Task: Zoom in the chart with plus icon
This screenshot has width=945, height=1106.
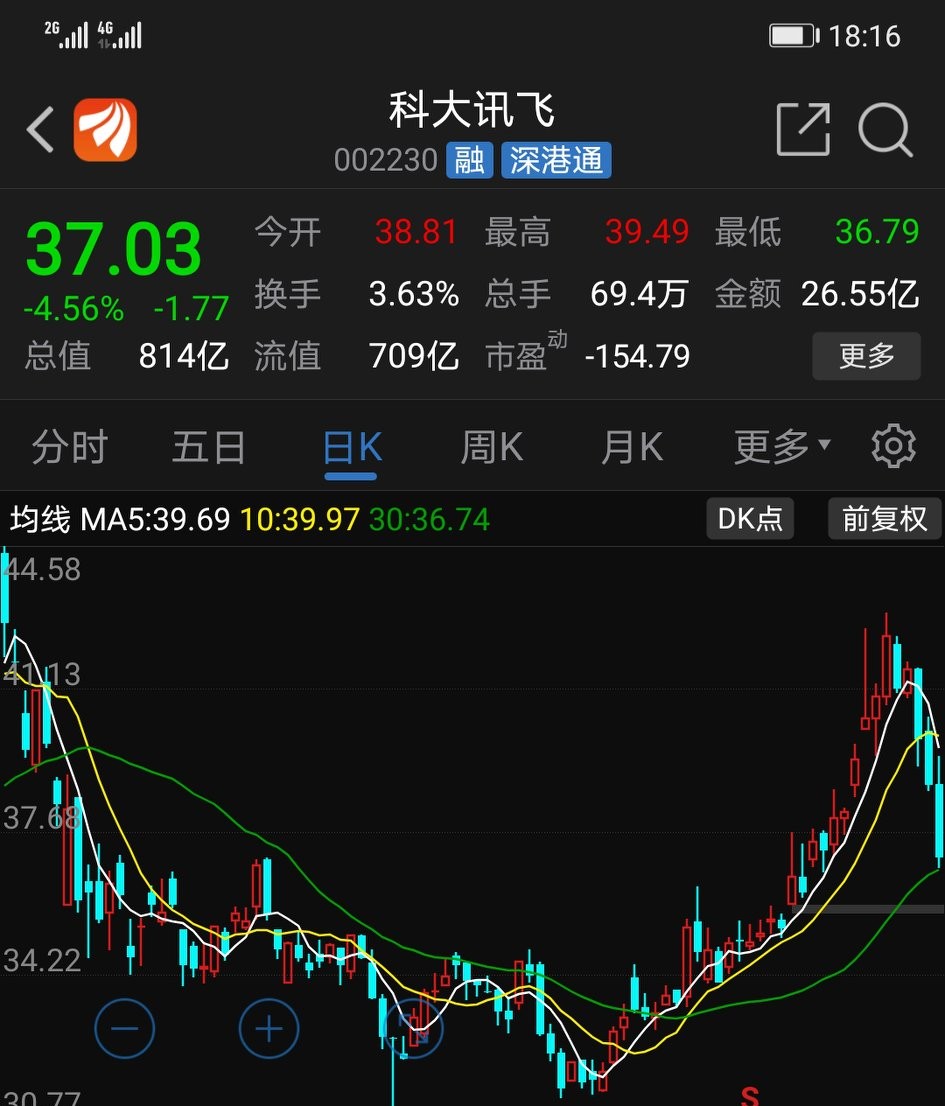Action: [x=267, y=1028]
